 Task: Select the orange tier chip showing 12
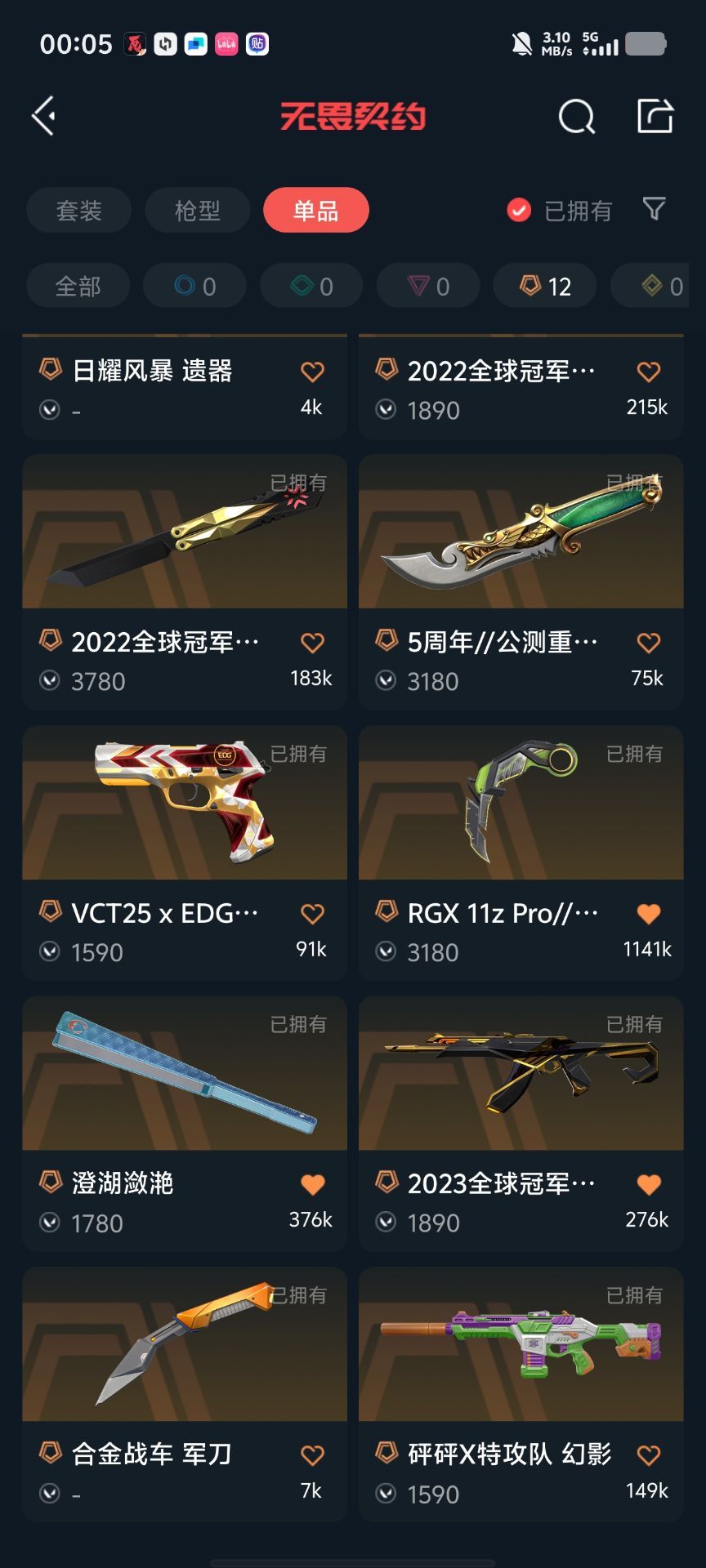545,287
